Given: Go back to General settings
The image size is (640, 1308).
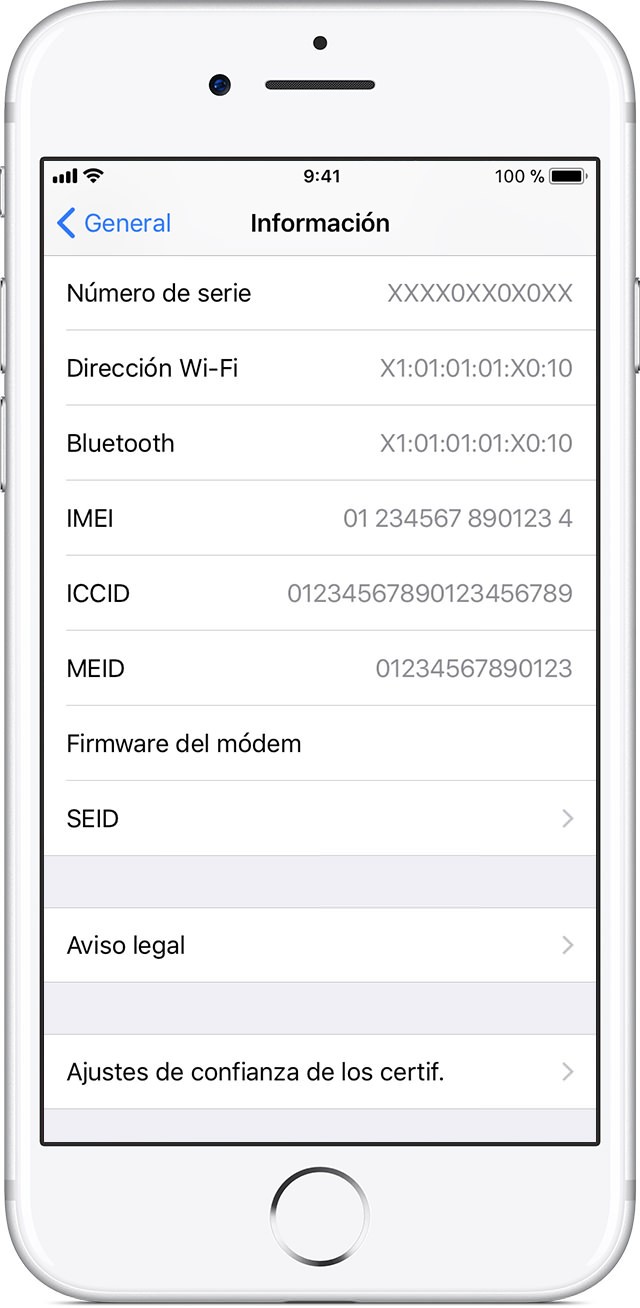Looking at the screenshot, I should (x=114, y=223).
